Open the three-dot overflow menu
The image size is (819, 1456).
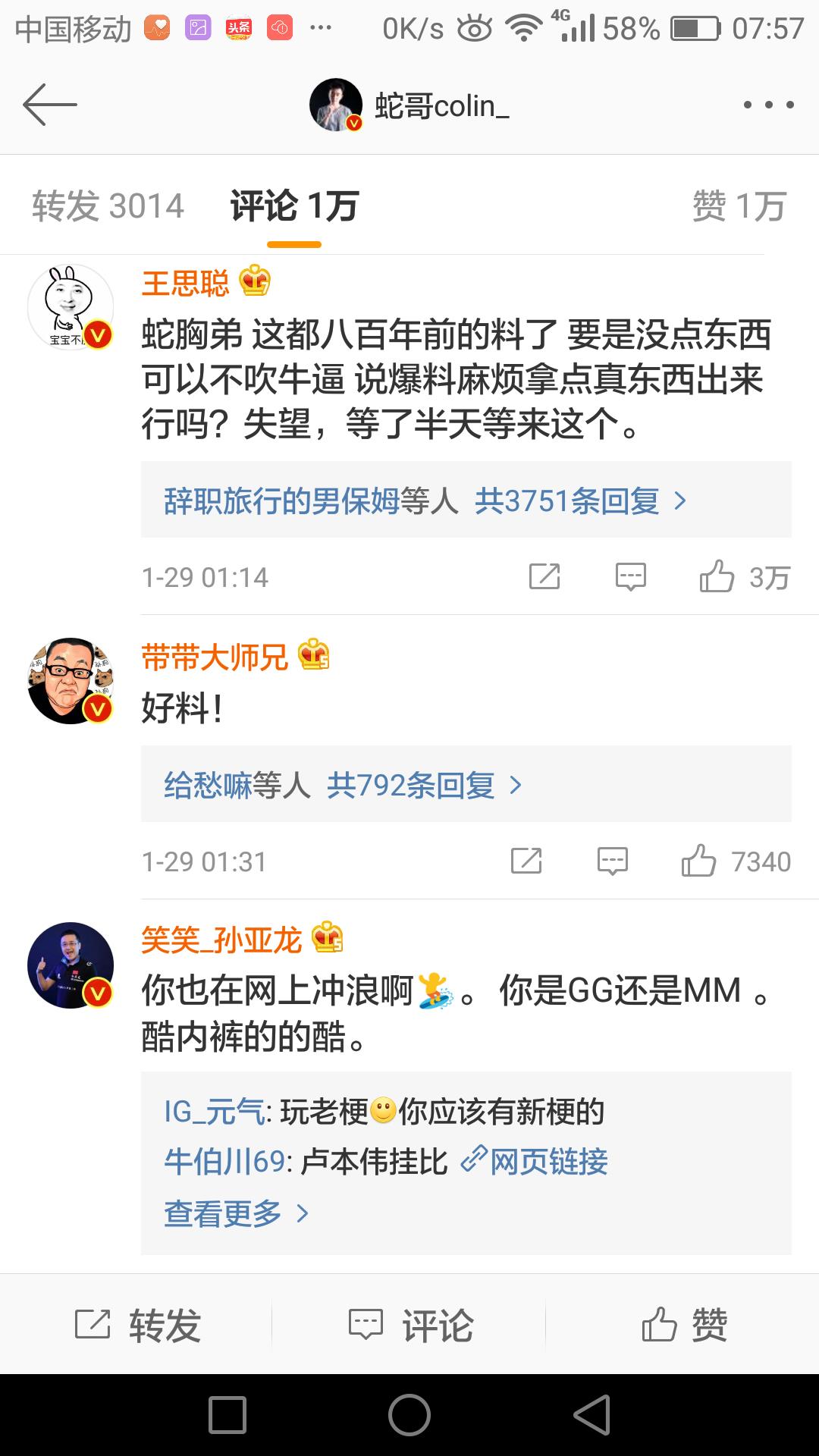(x=768, y=105)
